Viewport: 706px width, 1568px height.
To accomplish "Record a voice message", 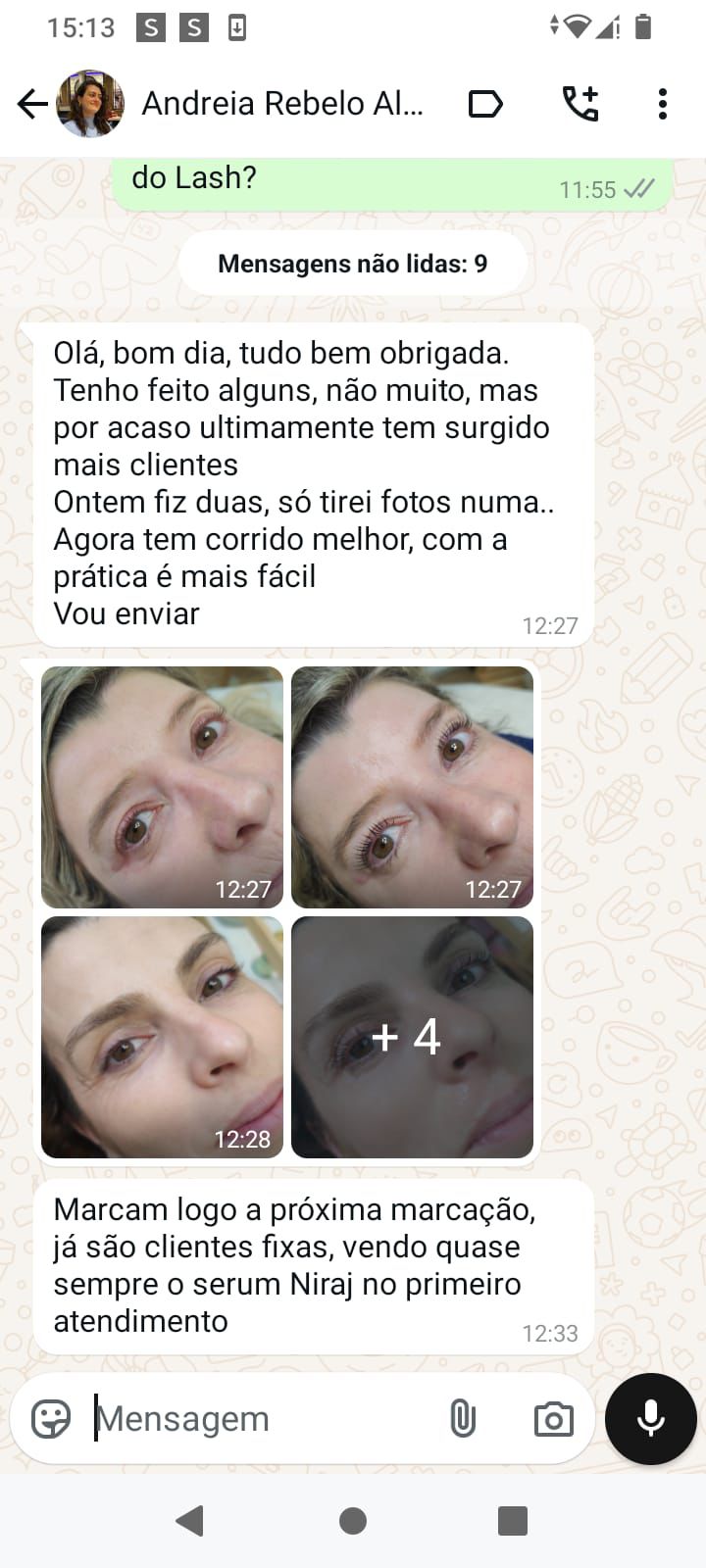I will click(x=651, y=1418).
